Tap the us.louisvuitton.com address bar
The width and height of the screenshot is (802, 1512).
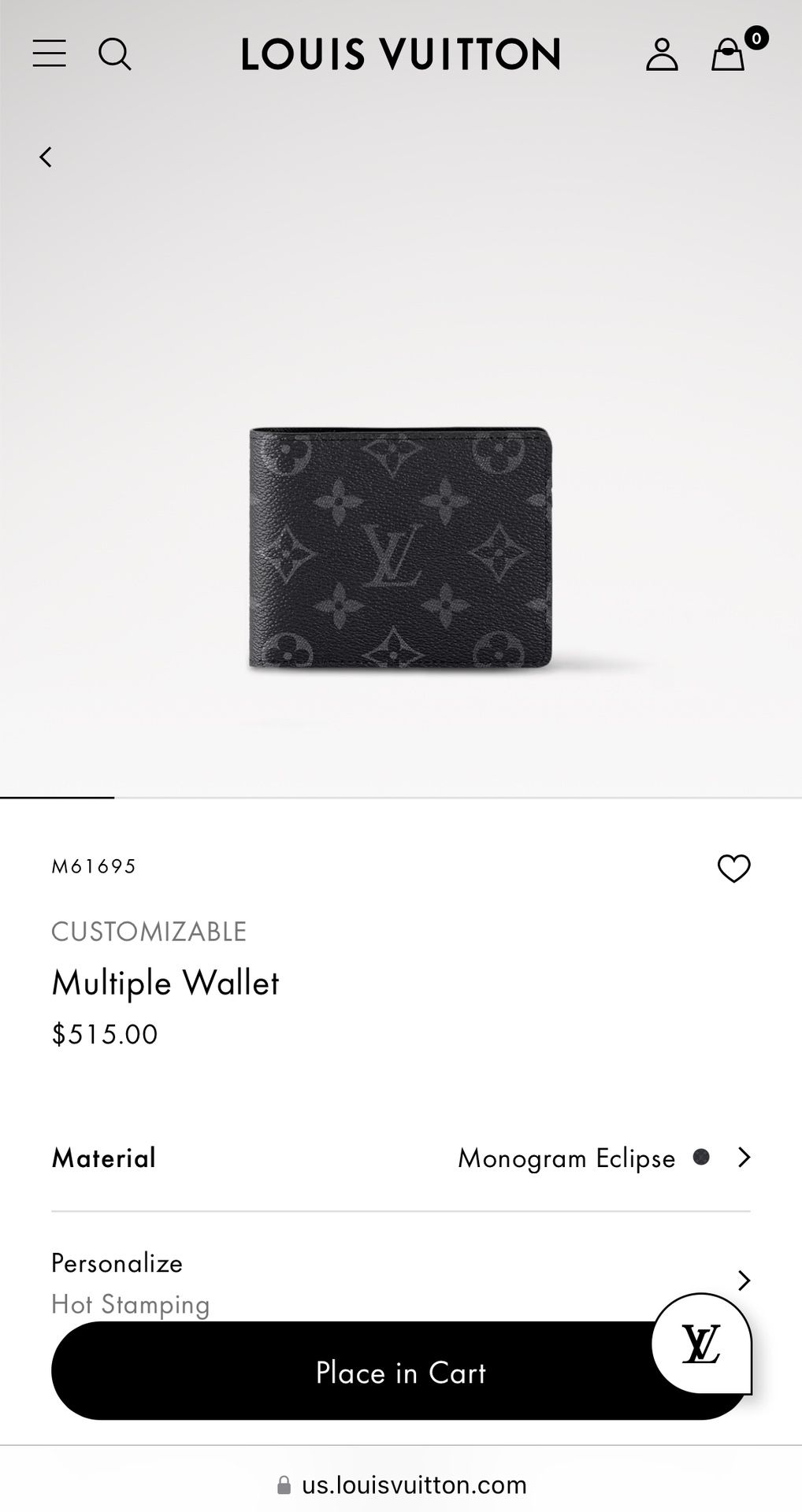pos(401,1484)
